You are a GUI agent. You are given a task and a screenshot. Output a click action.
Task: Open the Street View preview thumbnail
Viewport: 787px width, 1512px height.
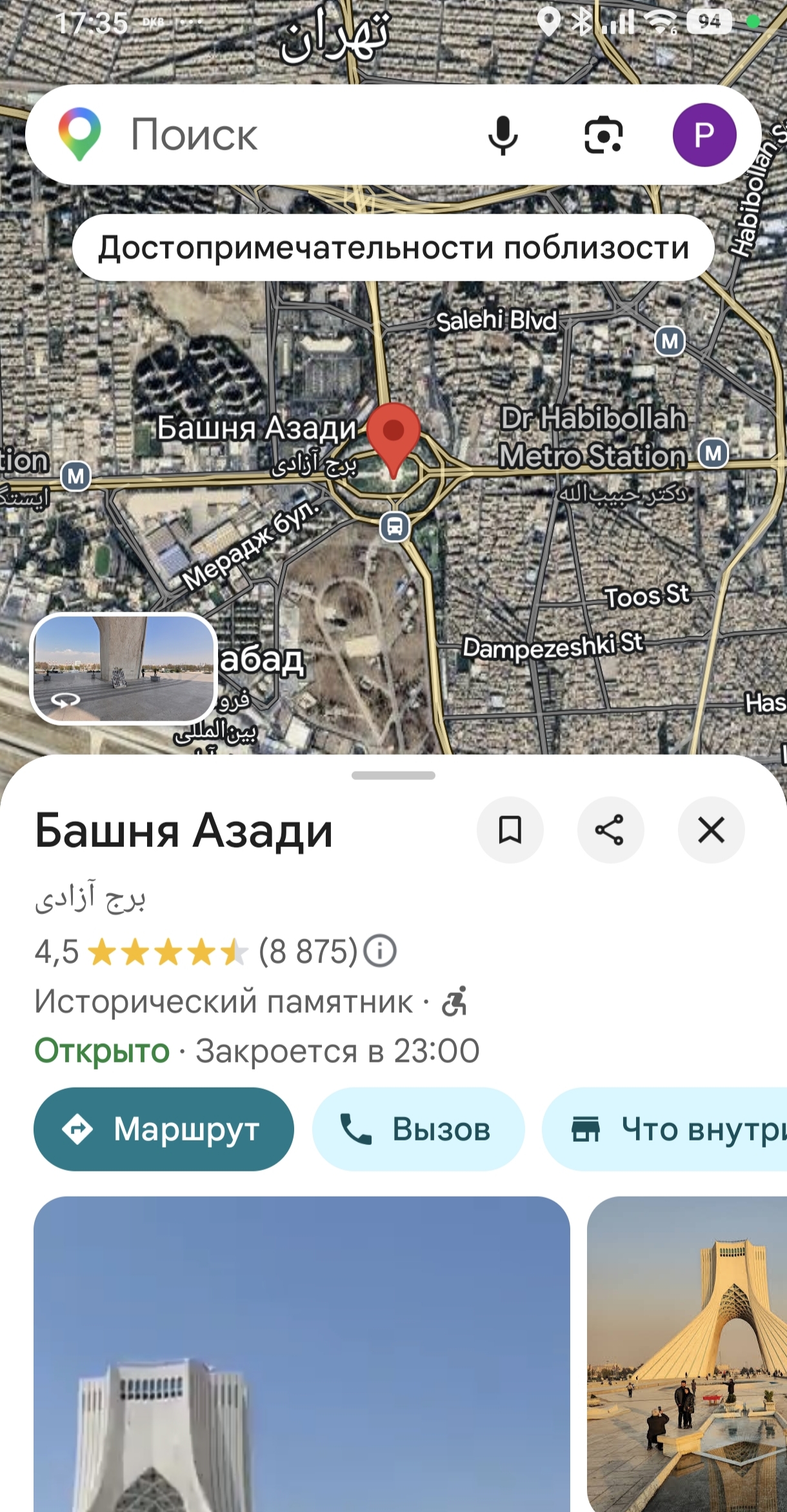tap(123, 668)
